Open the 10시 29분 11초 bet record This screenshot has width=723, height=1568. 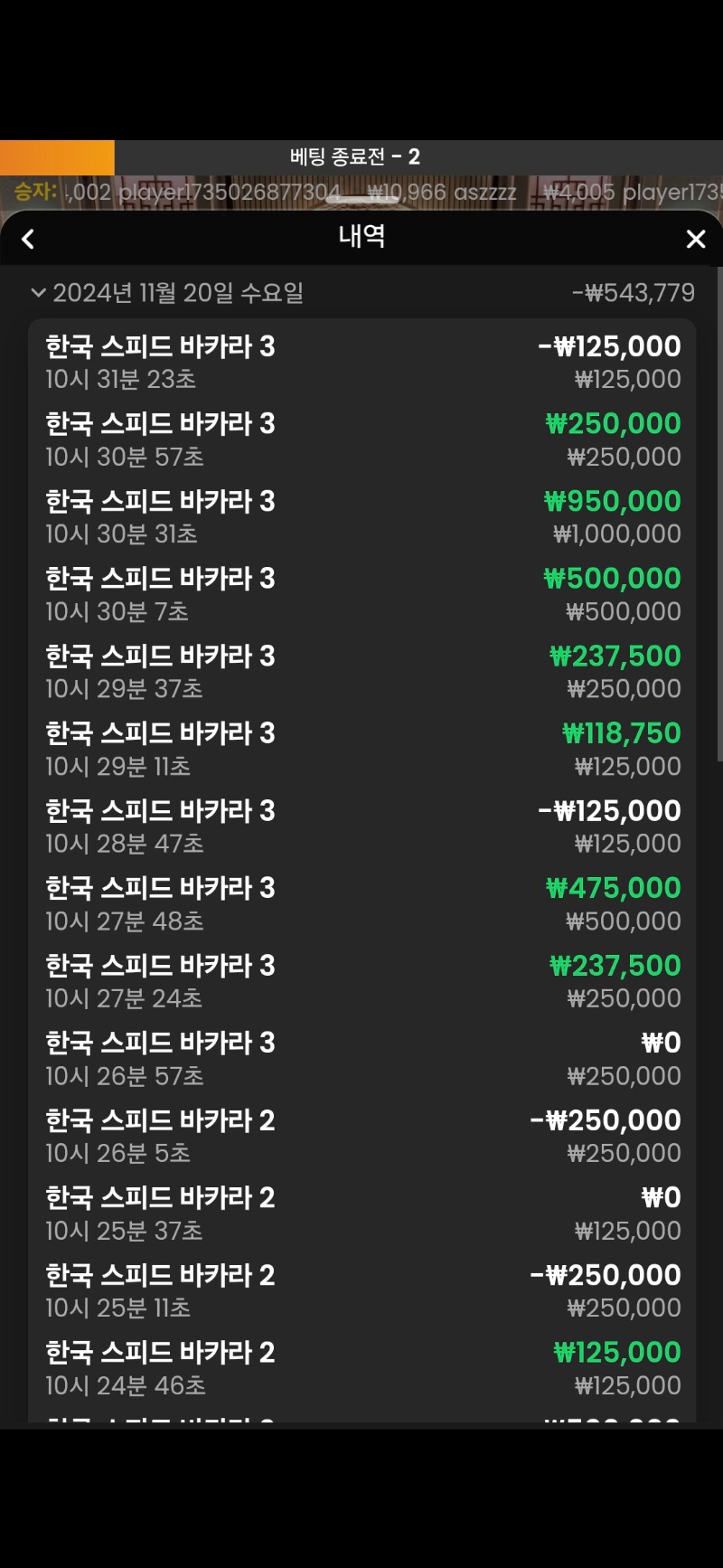361,749
